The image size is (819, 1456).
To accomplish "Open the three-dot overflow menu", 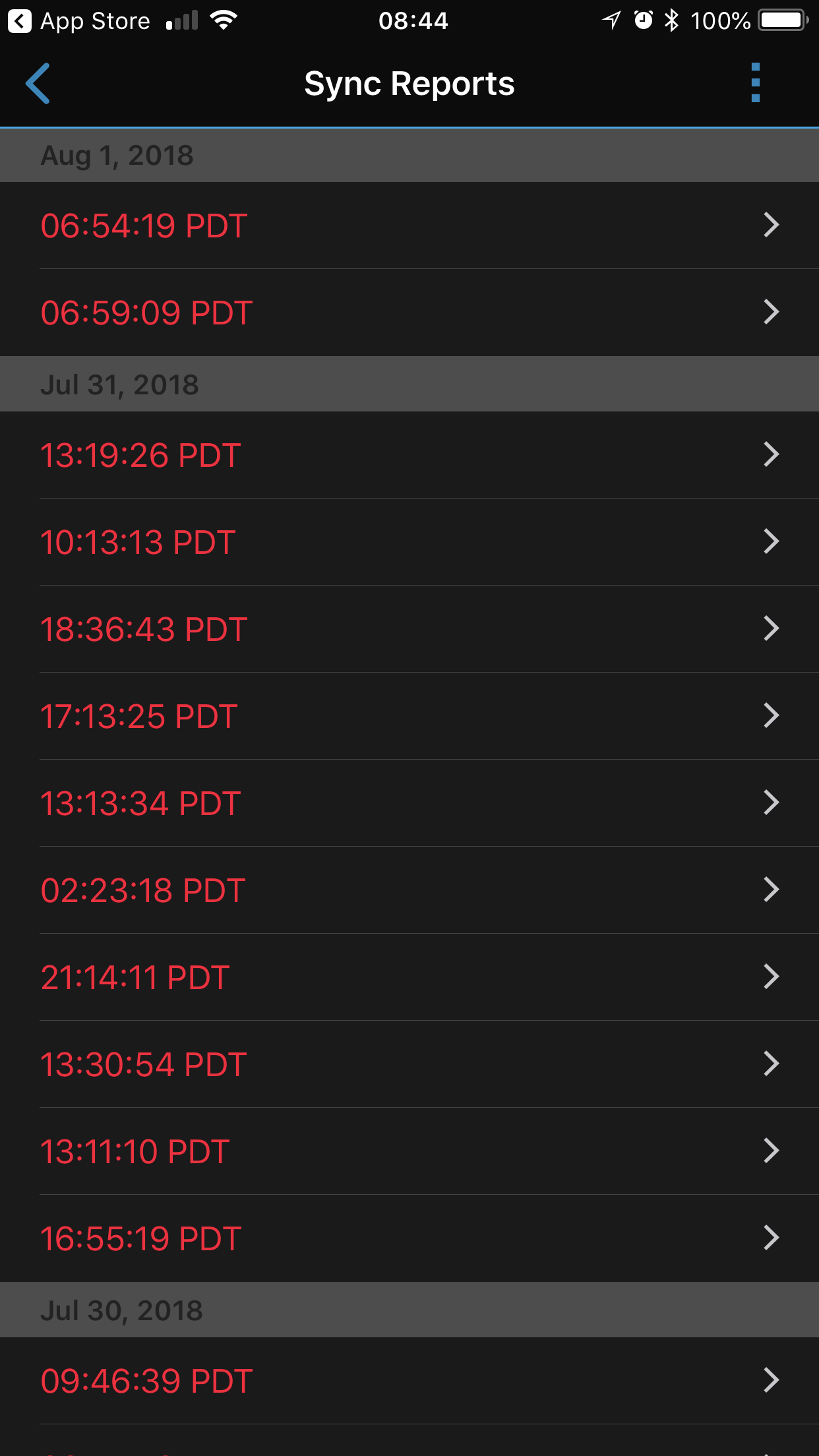I will [756, 83].
